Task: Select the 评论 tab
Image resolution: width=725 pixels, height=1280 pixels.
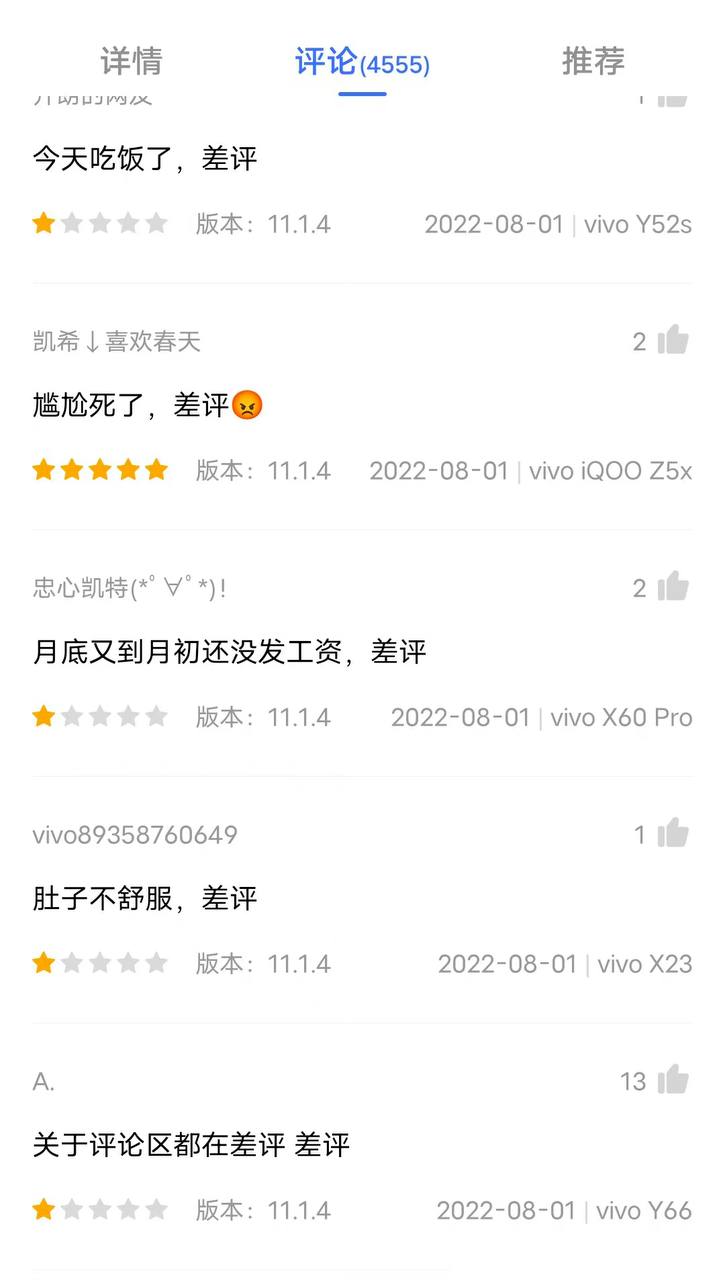Action: coord(362,62)
